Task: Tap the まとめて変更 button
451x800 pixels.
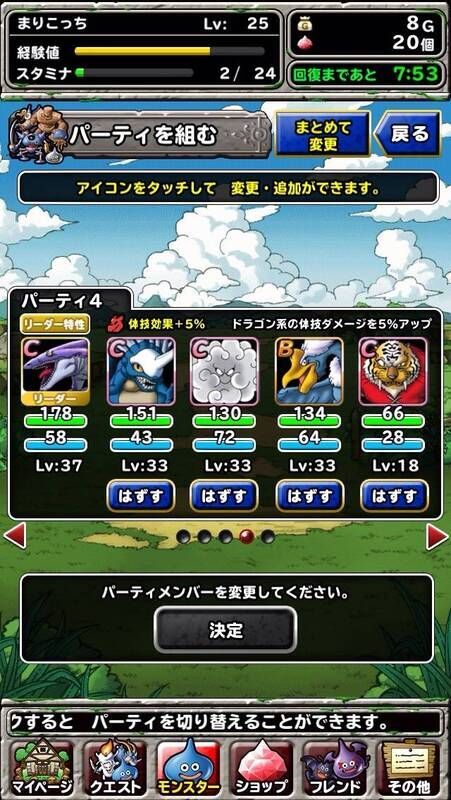Action: click(x=322, y=135)
